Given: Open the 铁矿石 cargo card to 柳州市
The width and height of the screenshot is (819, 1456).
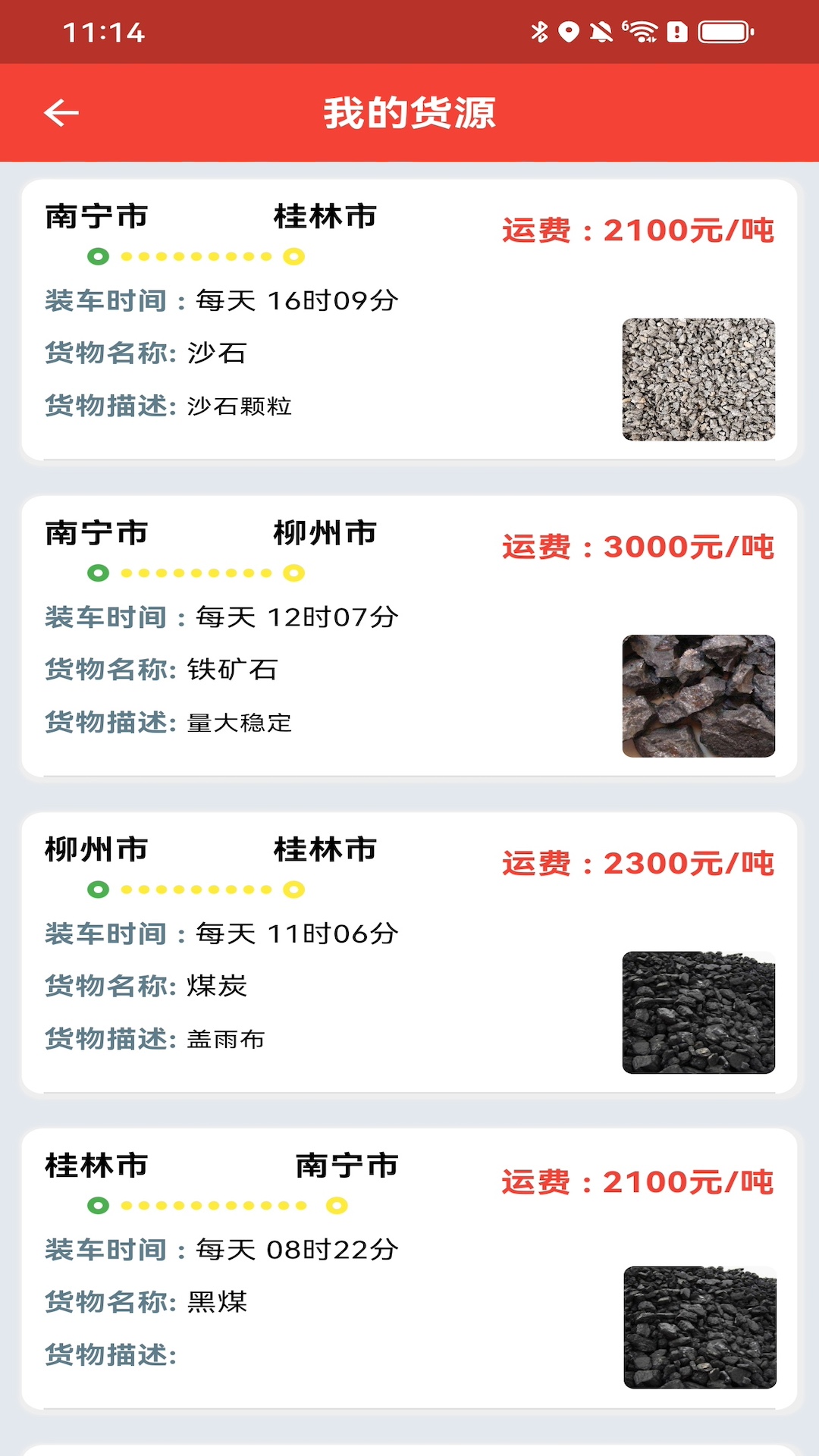Looking at the screenshot, I should 409,636.
